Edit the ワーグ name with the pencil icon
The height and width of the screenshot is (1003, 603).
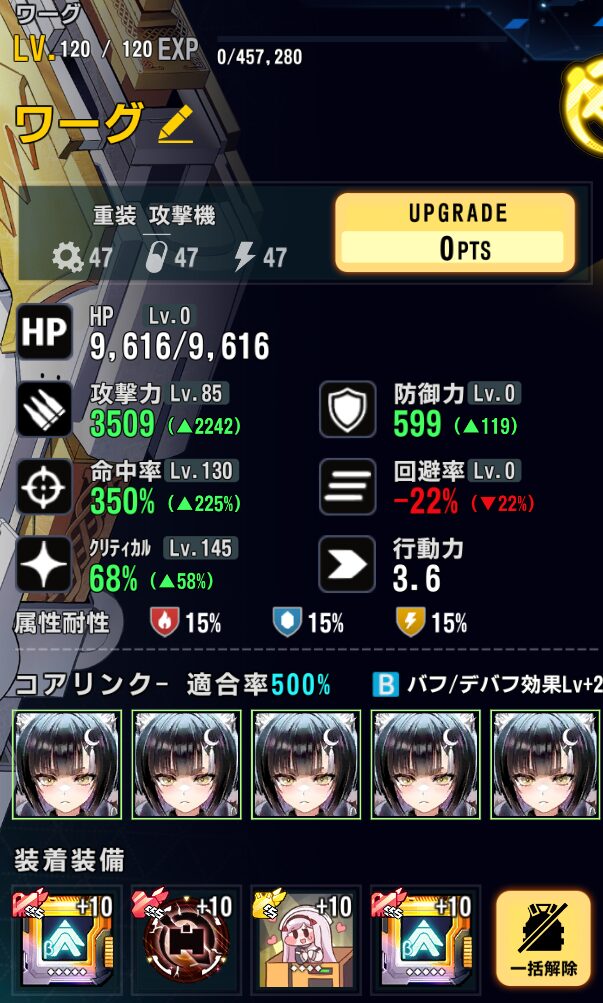[x=175, y=125]
